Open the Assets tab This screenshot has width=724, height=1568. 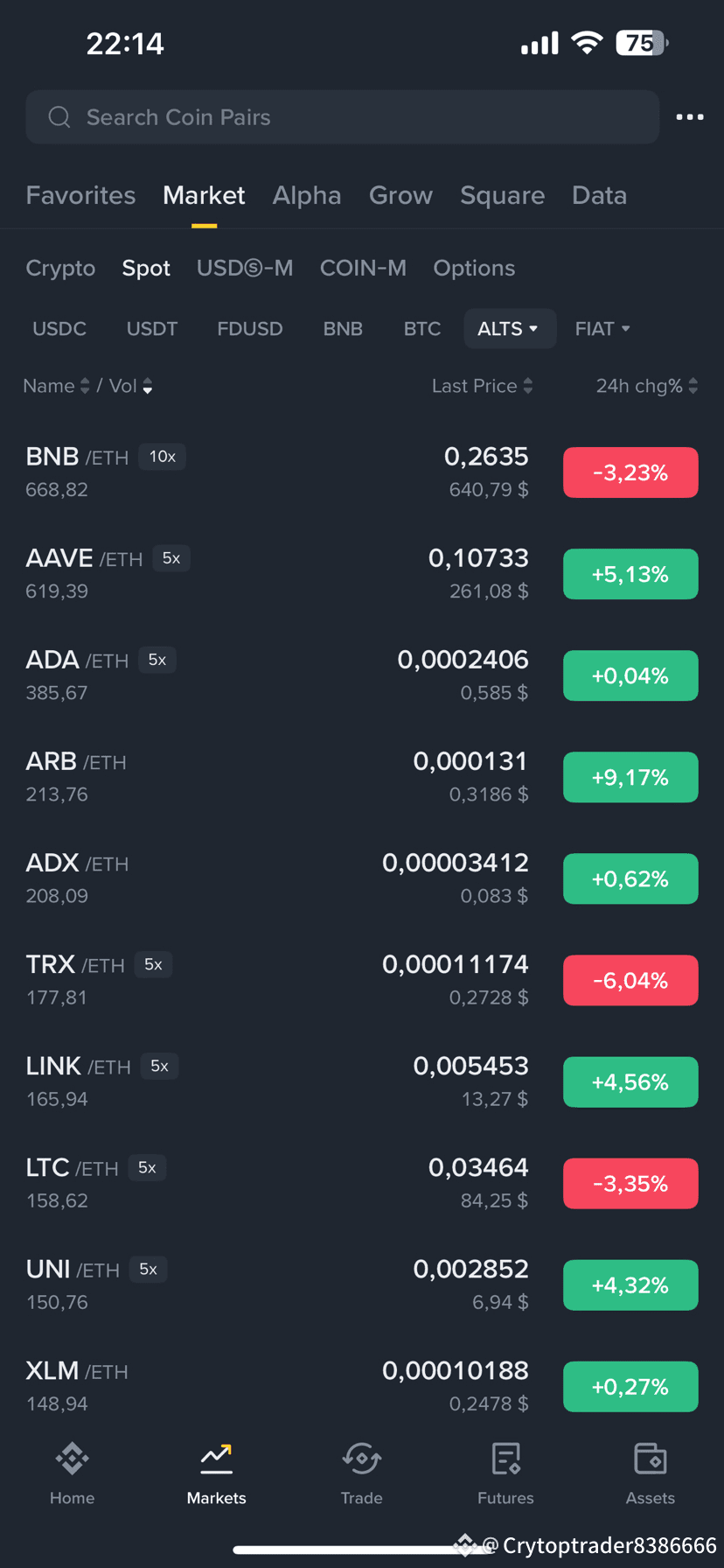tap(651, 1474)
